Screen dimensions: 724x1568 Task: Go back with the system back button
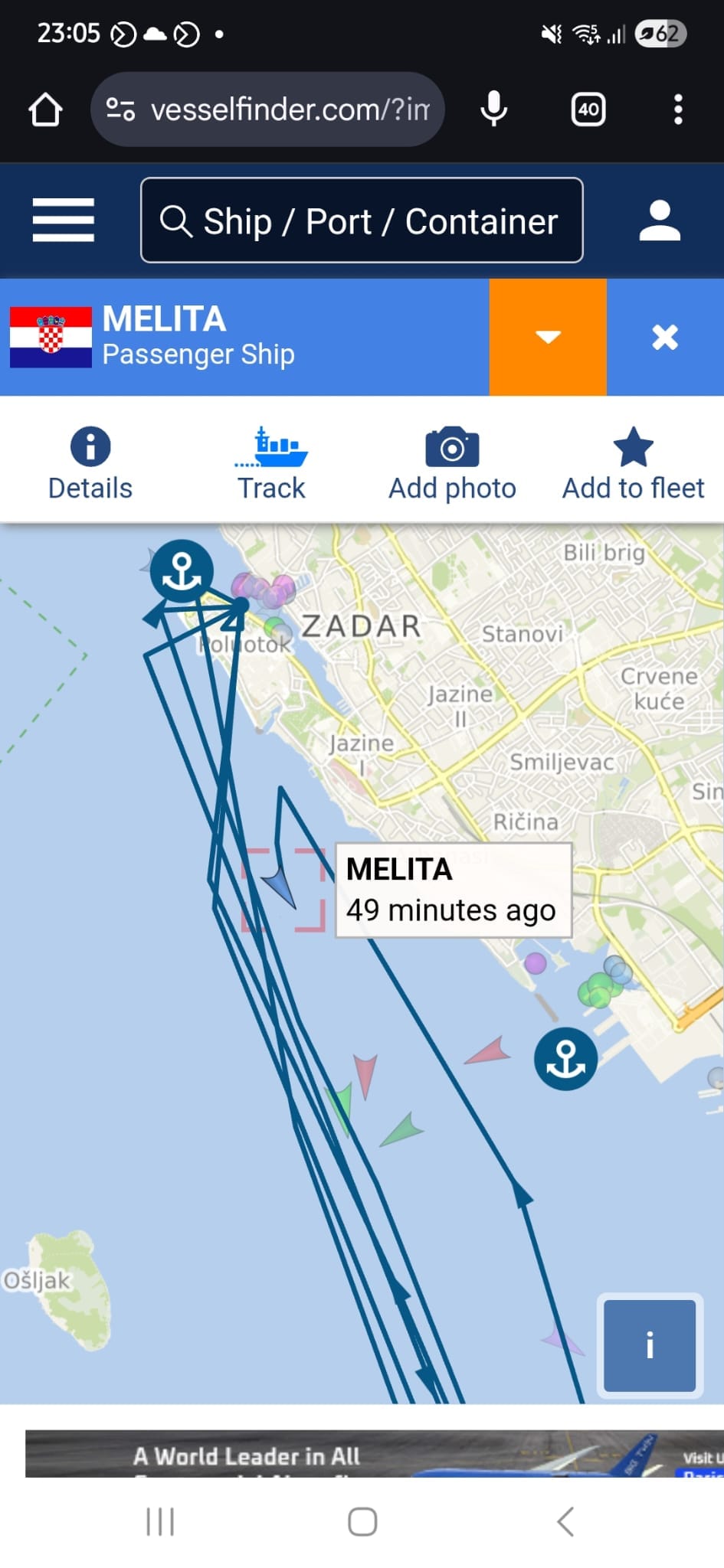tap(565, 1521)
